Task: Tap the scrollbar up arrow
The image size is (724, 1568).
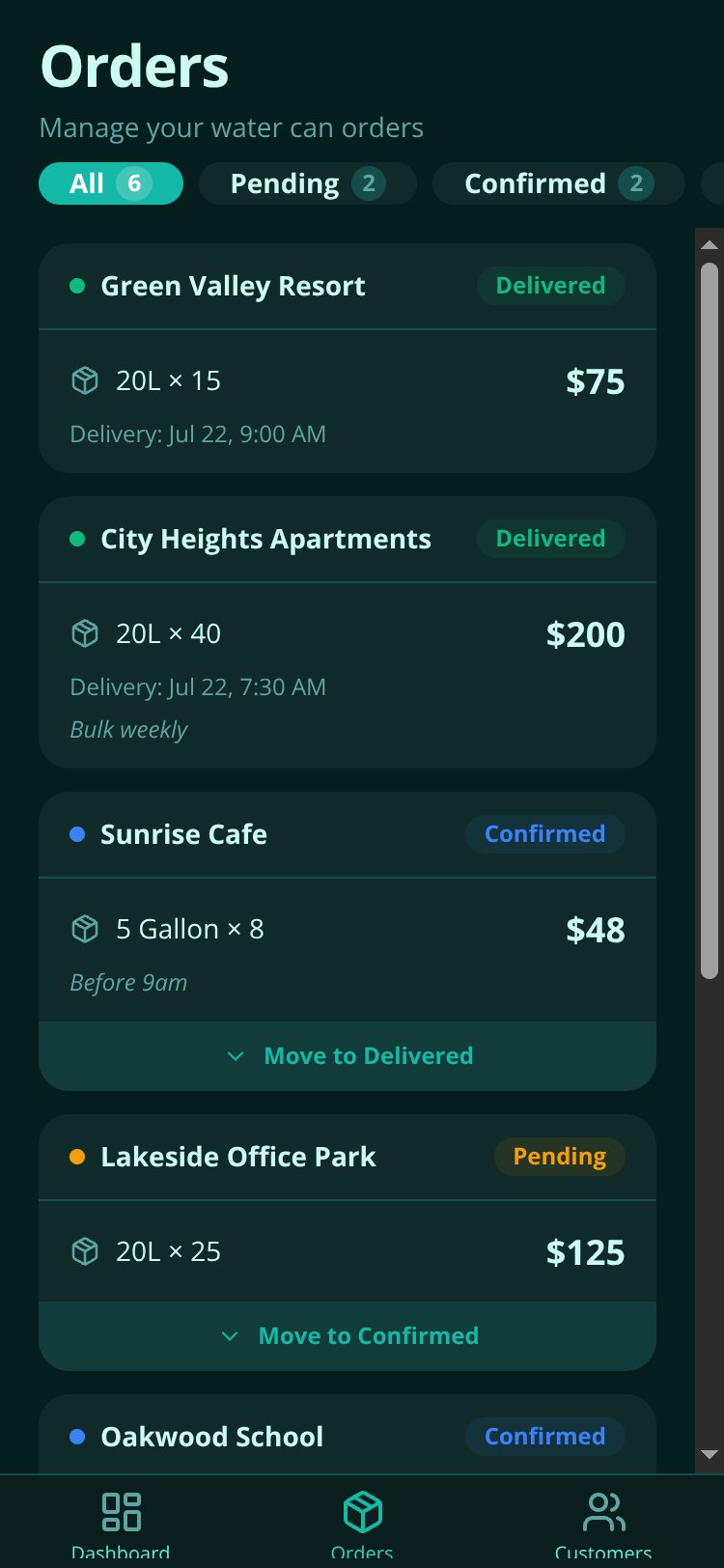Action: coord(710,244)
